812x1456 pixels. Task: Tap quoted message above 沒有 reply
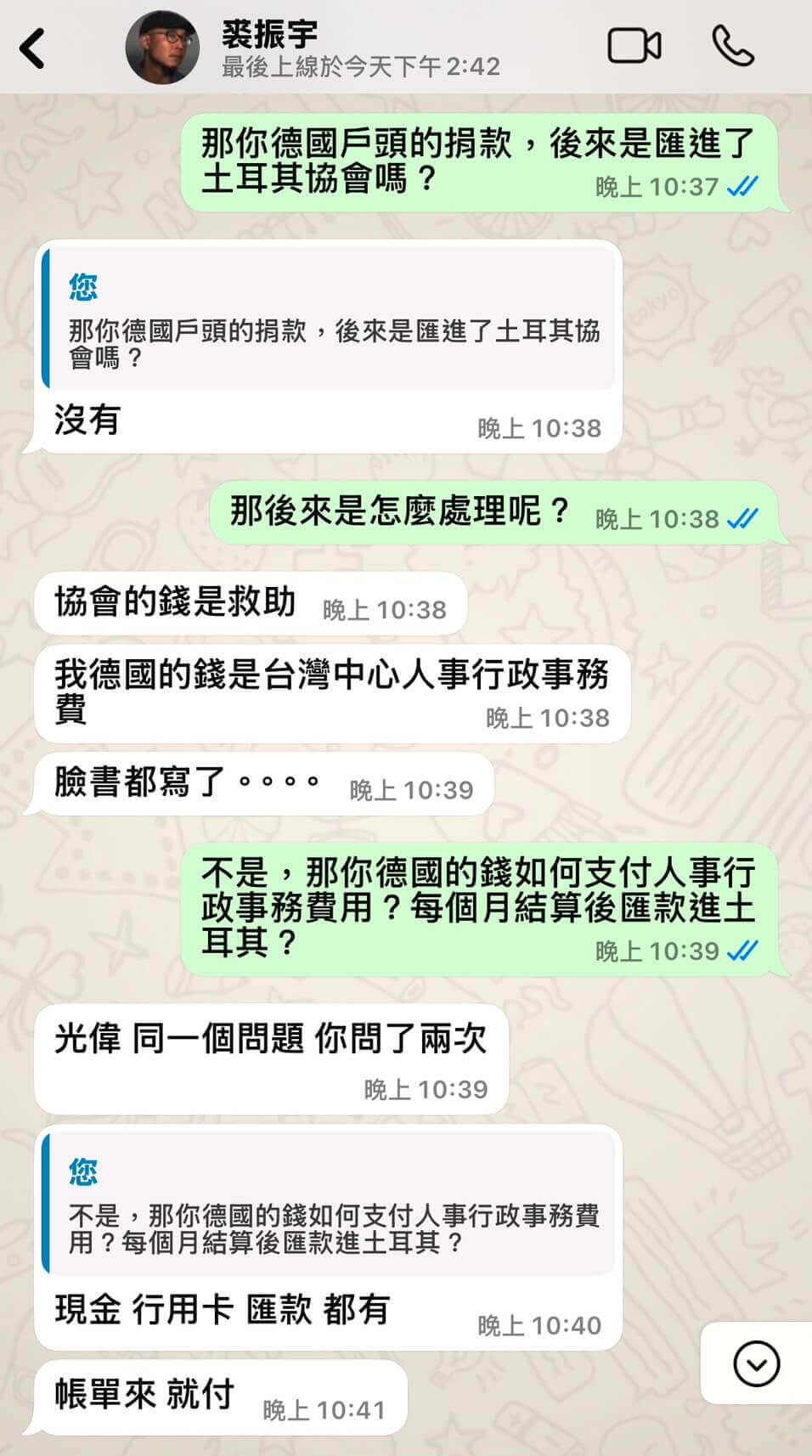tap(328, 319)
